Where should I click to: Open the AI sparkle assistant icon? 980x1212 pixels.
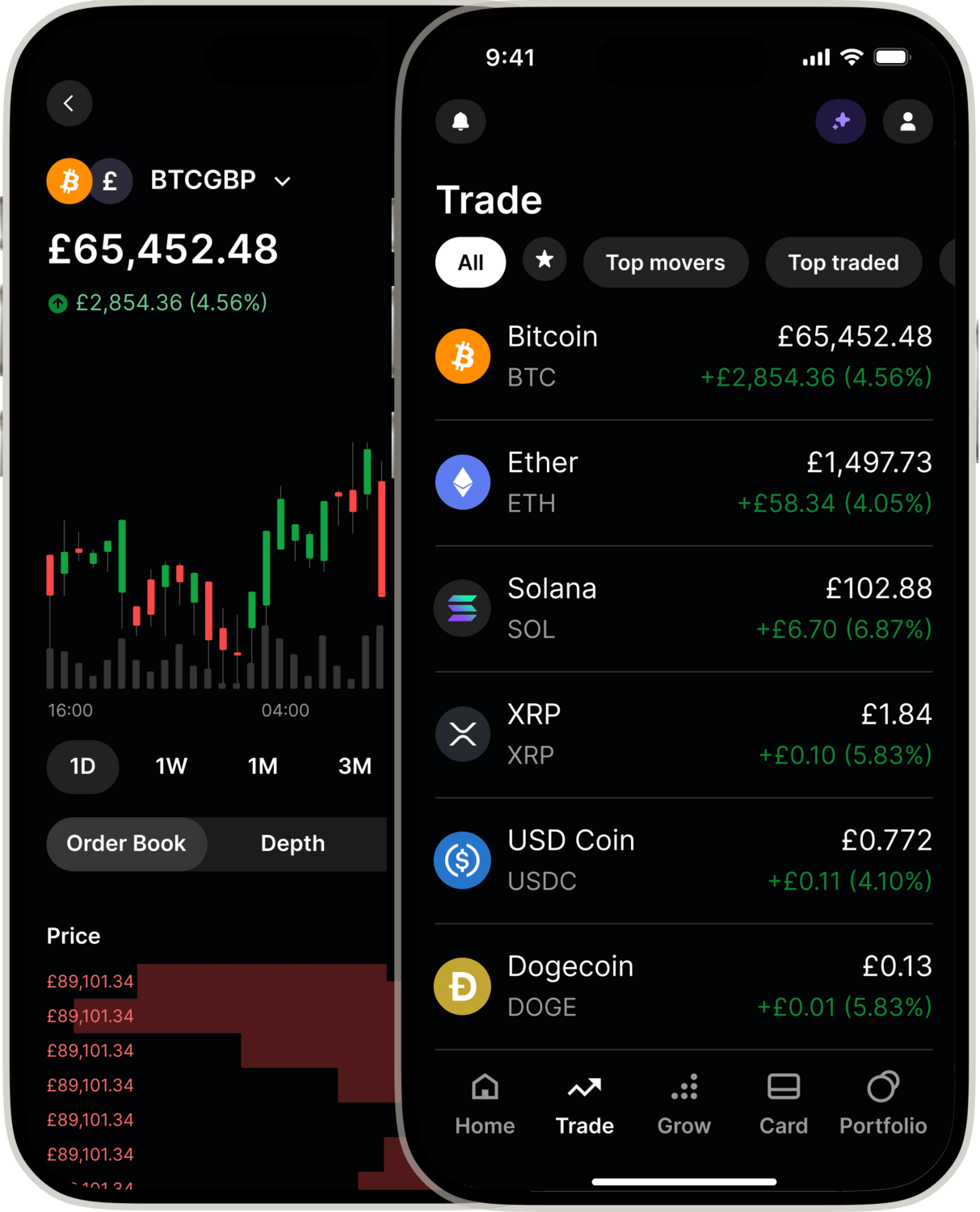click(x=841, y=121)
